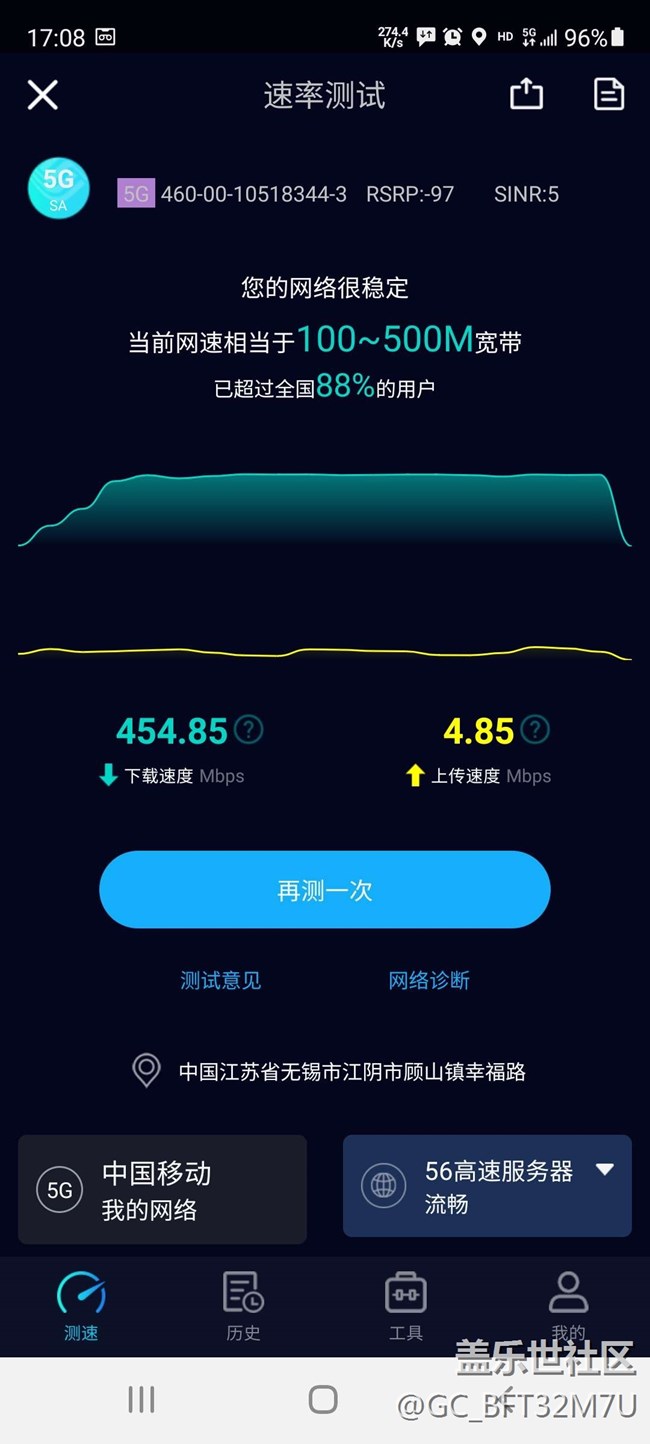The height and width of the screenshot is (1444, 650).
Task: Switch to the 我的 profile tab
Action: (568, 1306)
